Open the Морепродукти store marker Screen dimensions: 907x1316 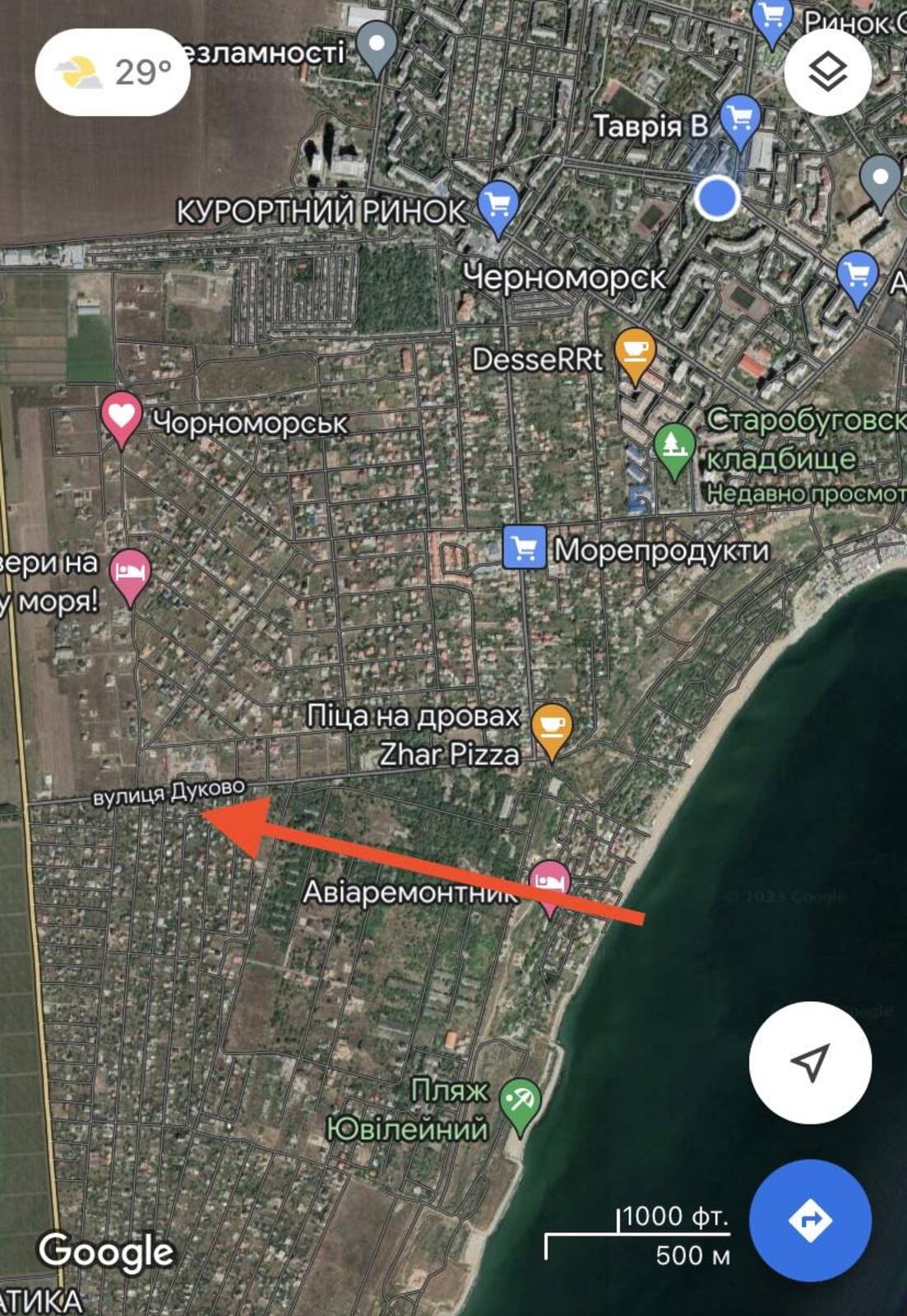pyautogui.click(x=524, y=548)
